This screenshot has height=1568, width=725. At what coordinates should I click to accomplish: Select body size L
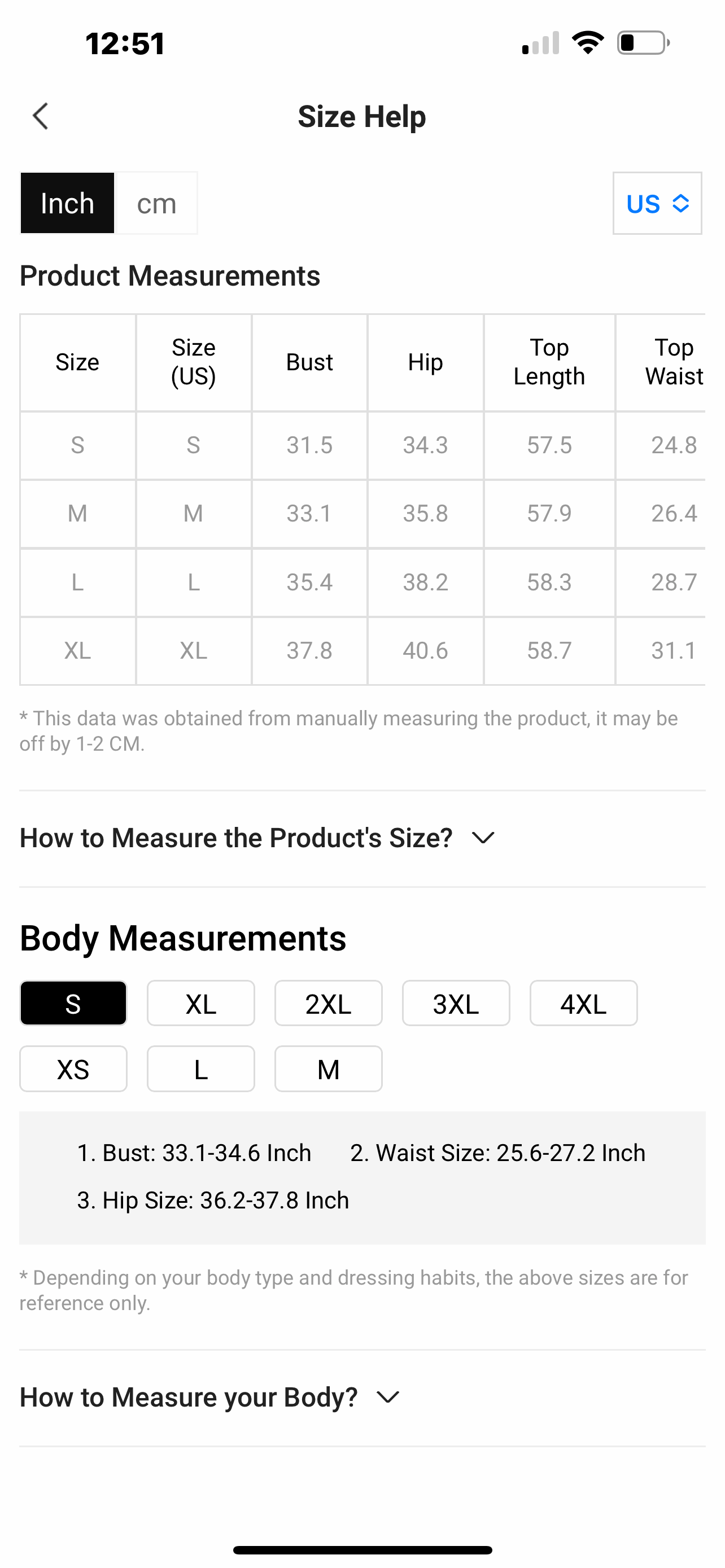tap(200, 1069)
